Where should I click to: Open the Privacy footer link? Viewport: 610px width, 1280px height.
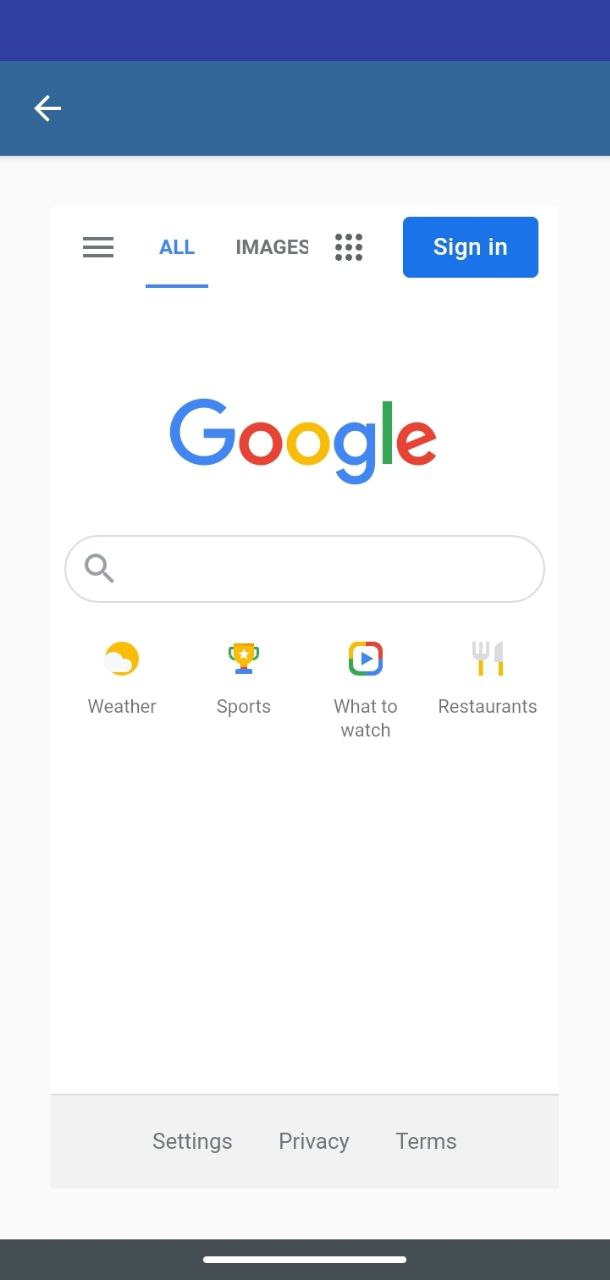click(314, 1141)
